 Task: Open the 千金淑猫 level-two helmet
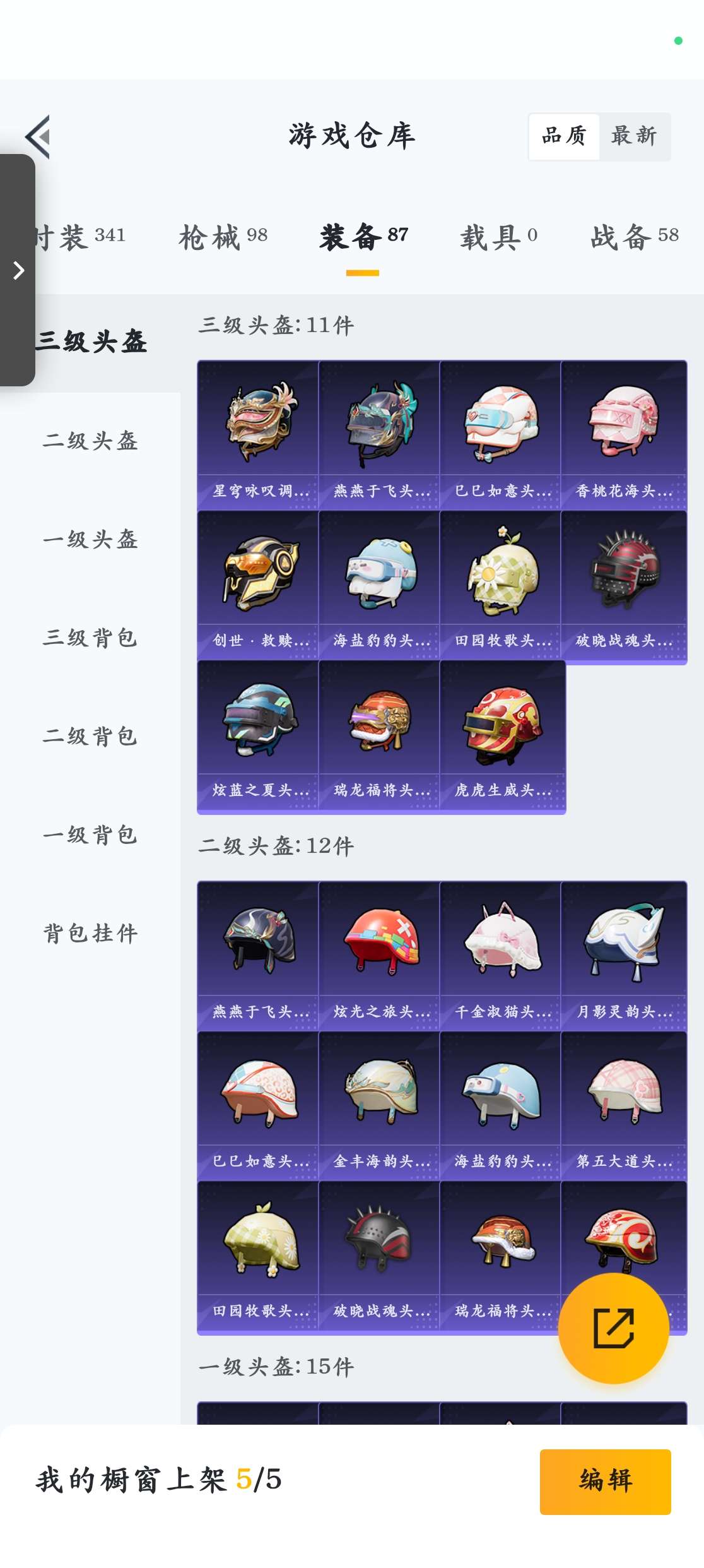(502, 954)
